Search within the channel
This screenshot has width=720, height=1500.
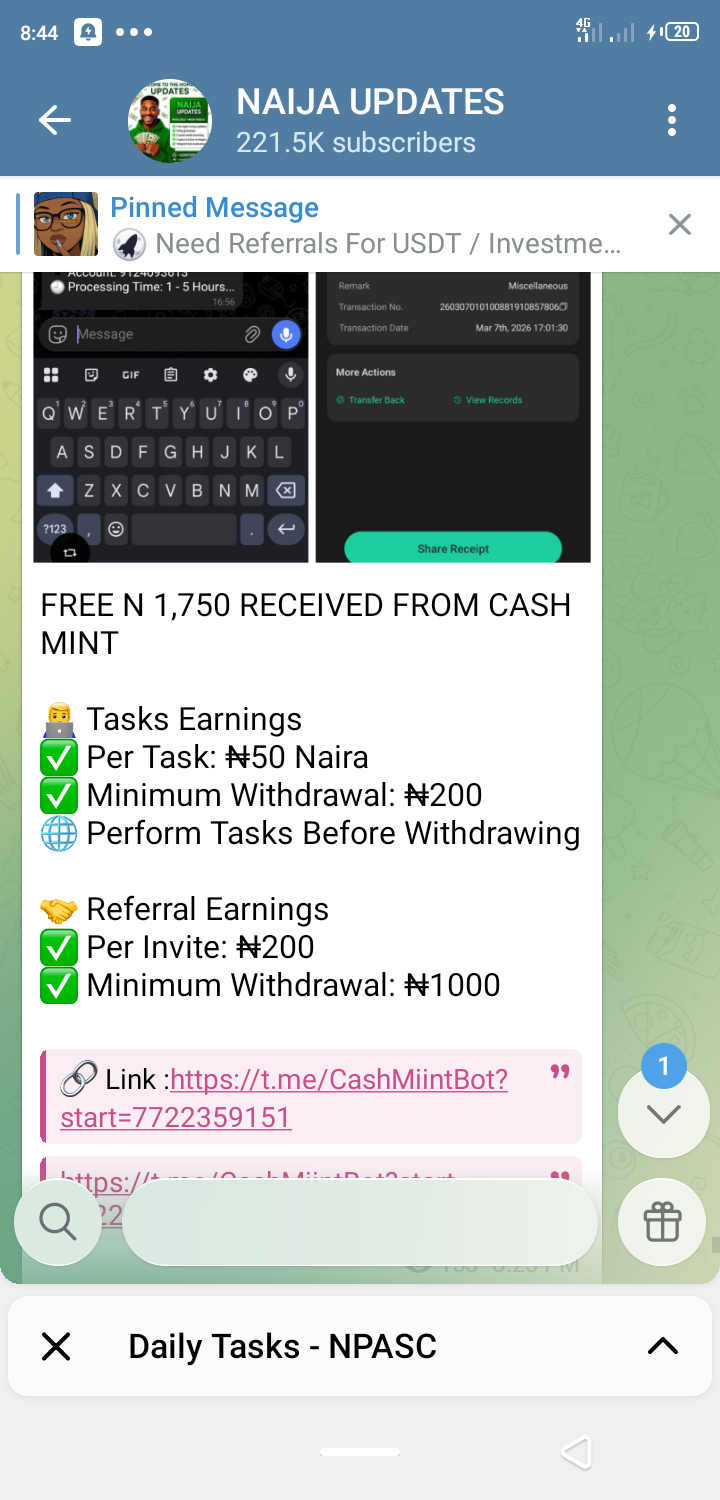(57, 1221)
